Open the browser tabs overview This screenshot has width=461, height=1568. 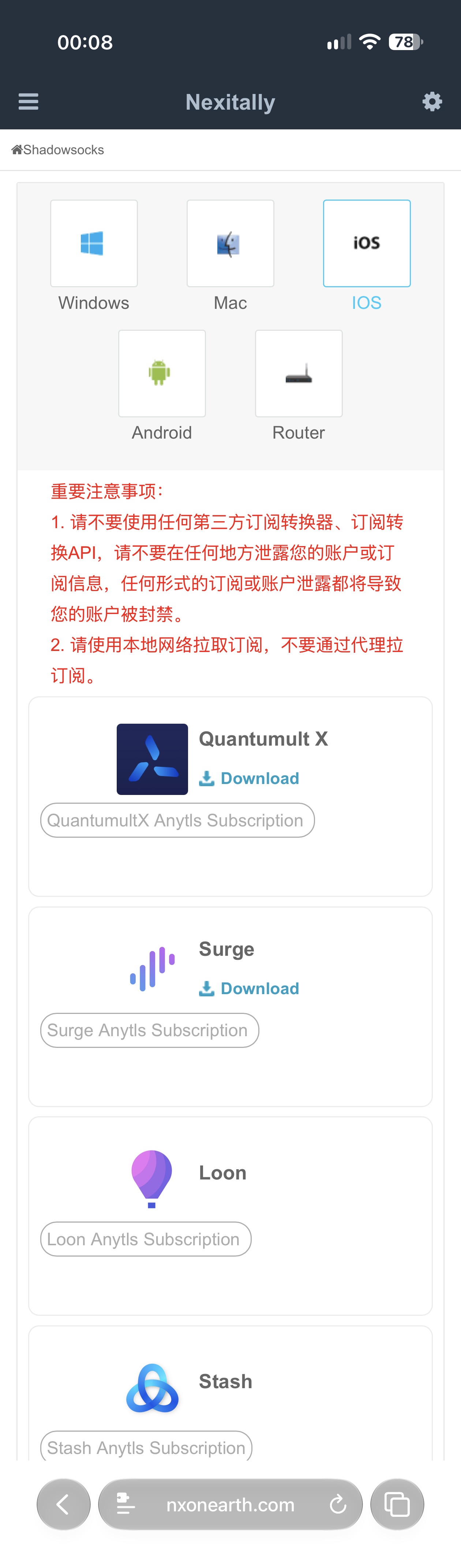point(397,1504)
